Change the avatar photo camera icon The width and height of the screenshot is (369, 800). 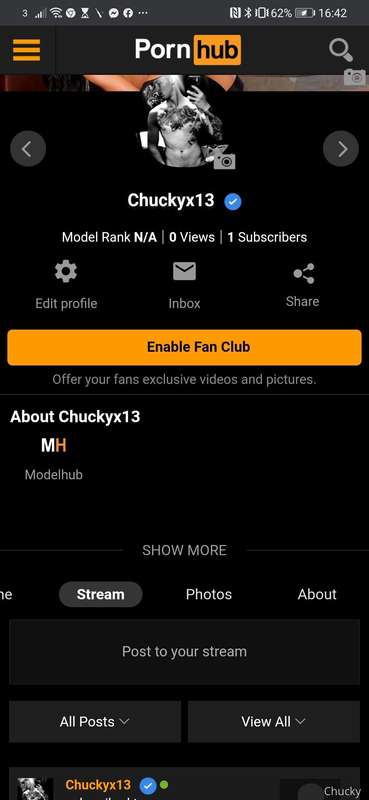[224, 161]
